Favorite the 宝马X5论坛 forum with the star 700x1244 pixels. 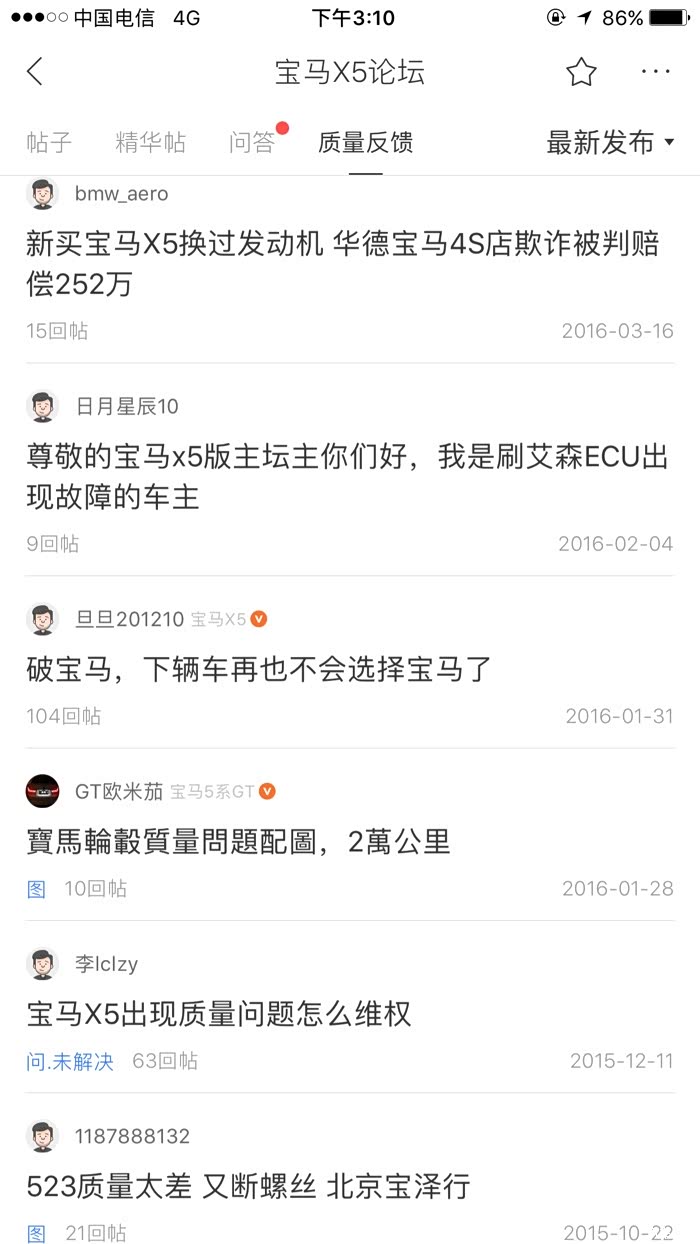tap(581, 71)
